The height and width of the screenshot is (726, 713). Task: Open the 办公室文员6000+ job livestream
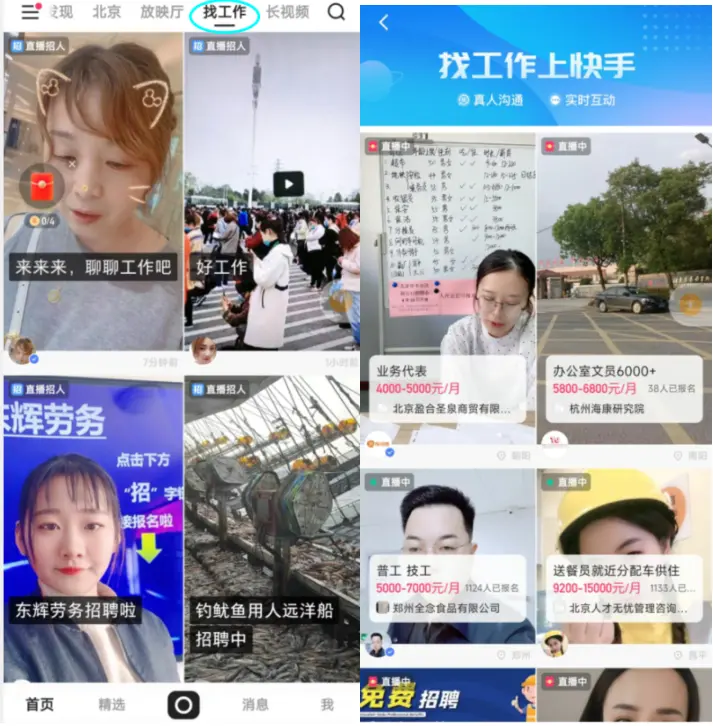(624, 290)
